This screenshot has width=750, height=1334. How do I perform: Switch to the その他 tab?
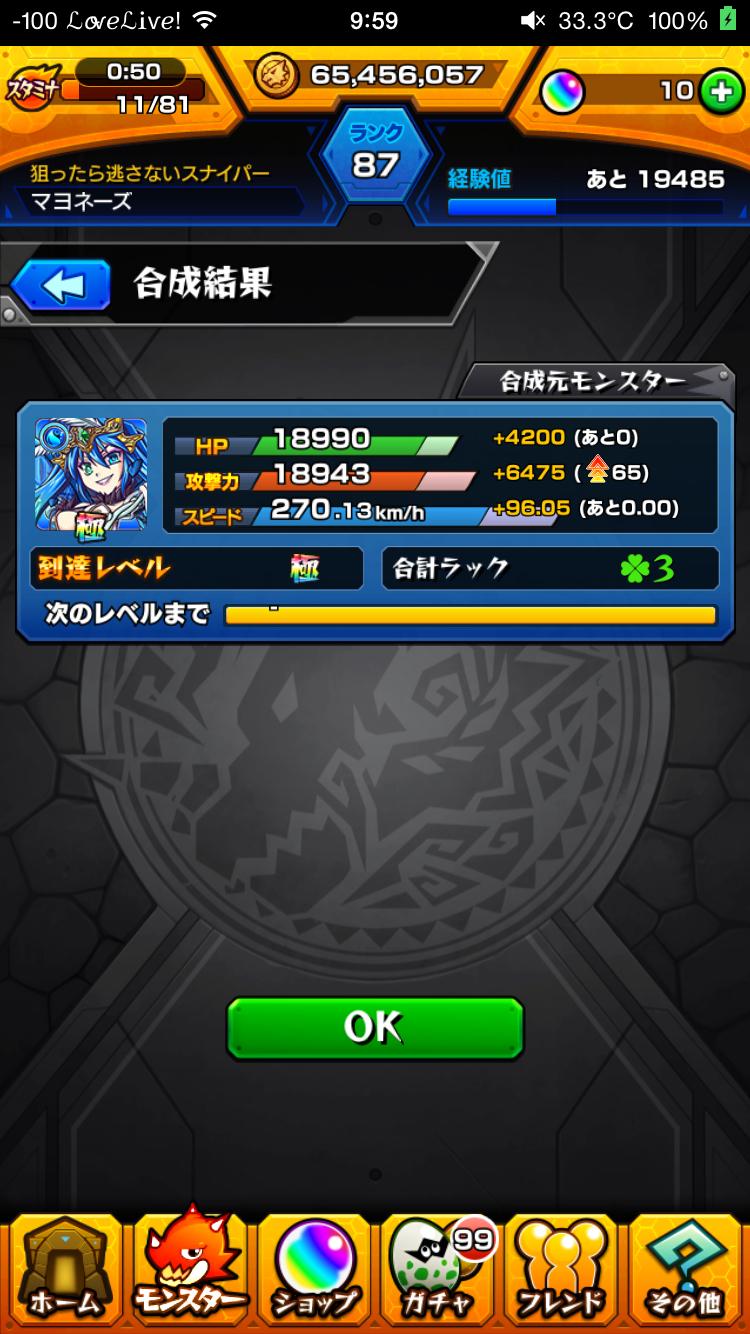coord(686,1270)
